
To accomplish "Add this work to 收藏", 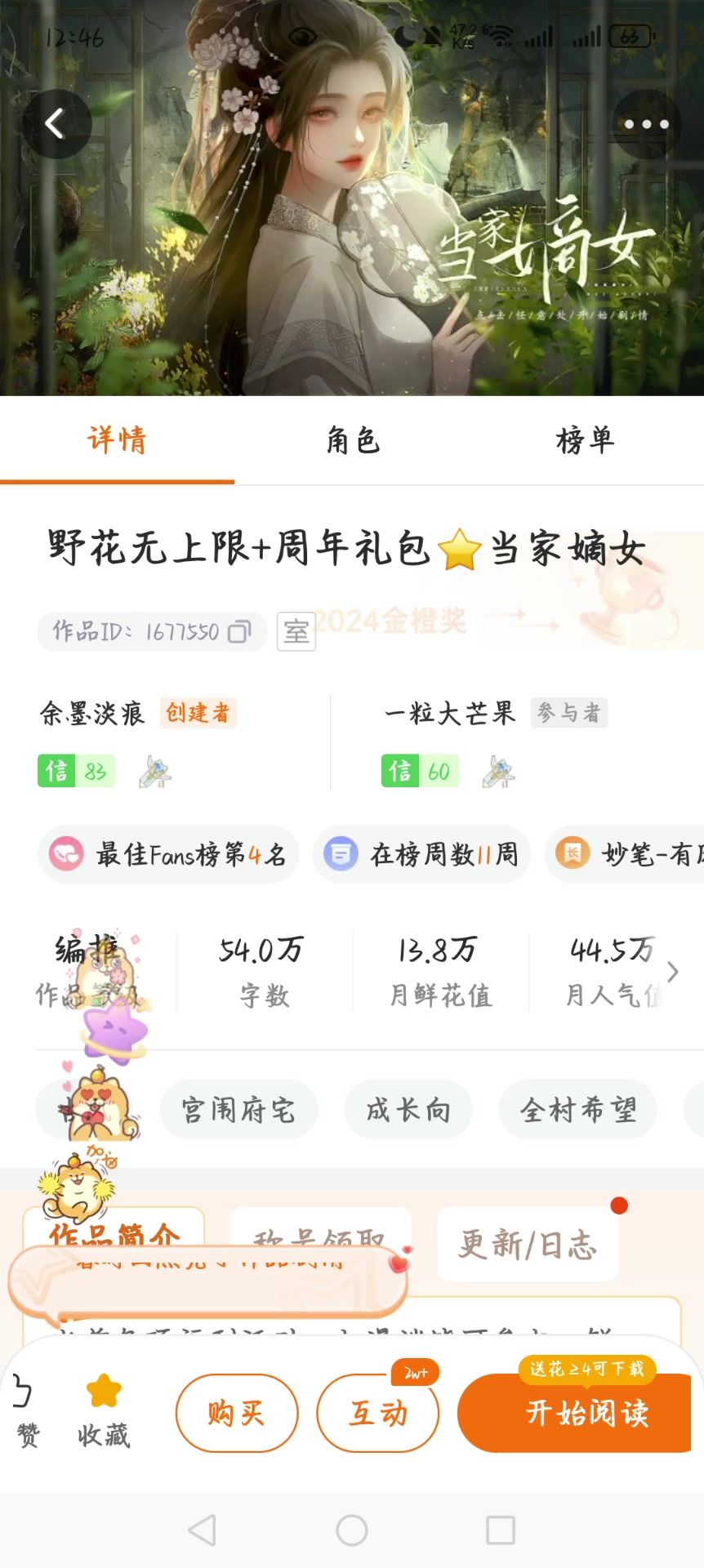I will [104, 1411].
